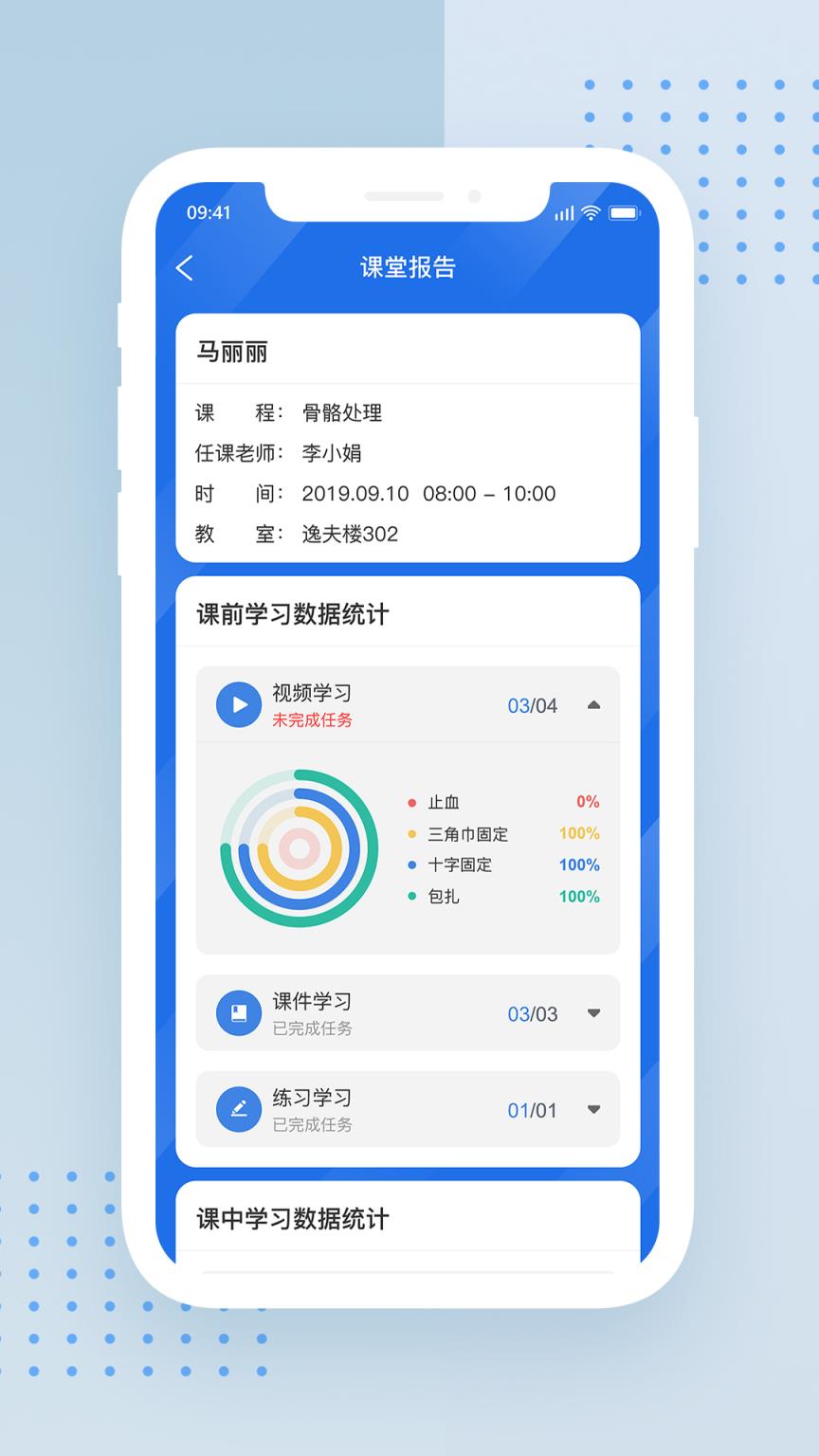
Task: Select the red dot next to 止血
Action: click(411, 803)
